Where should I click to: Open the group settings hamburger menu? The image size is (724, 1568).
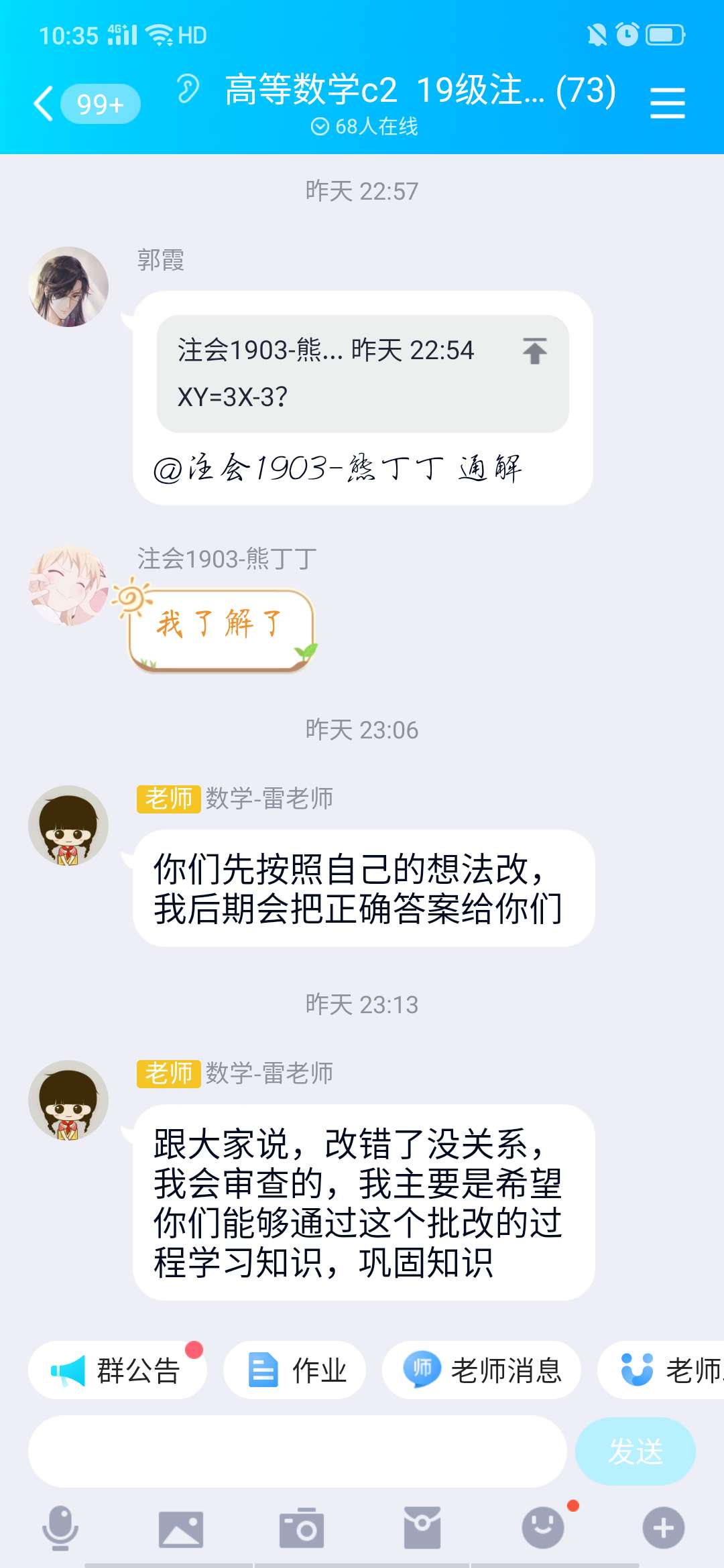pyautogui.click(x=668, y=104)
